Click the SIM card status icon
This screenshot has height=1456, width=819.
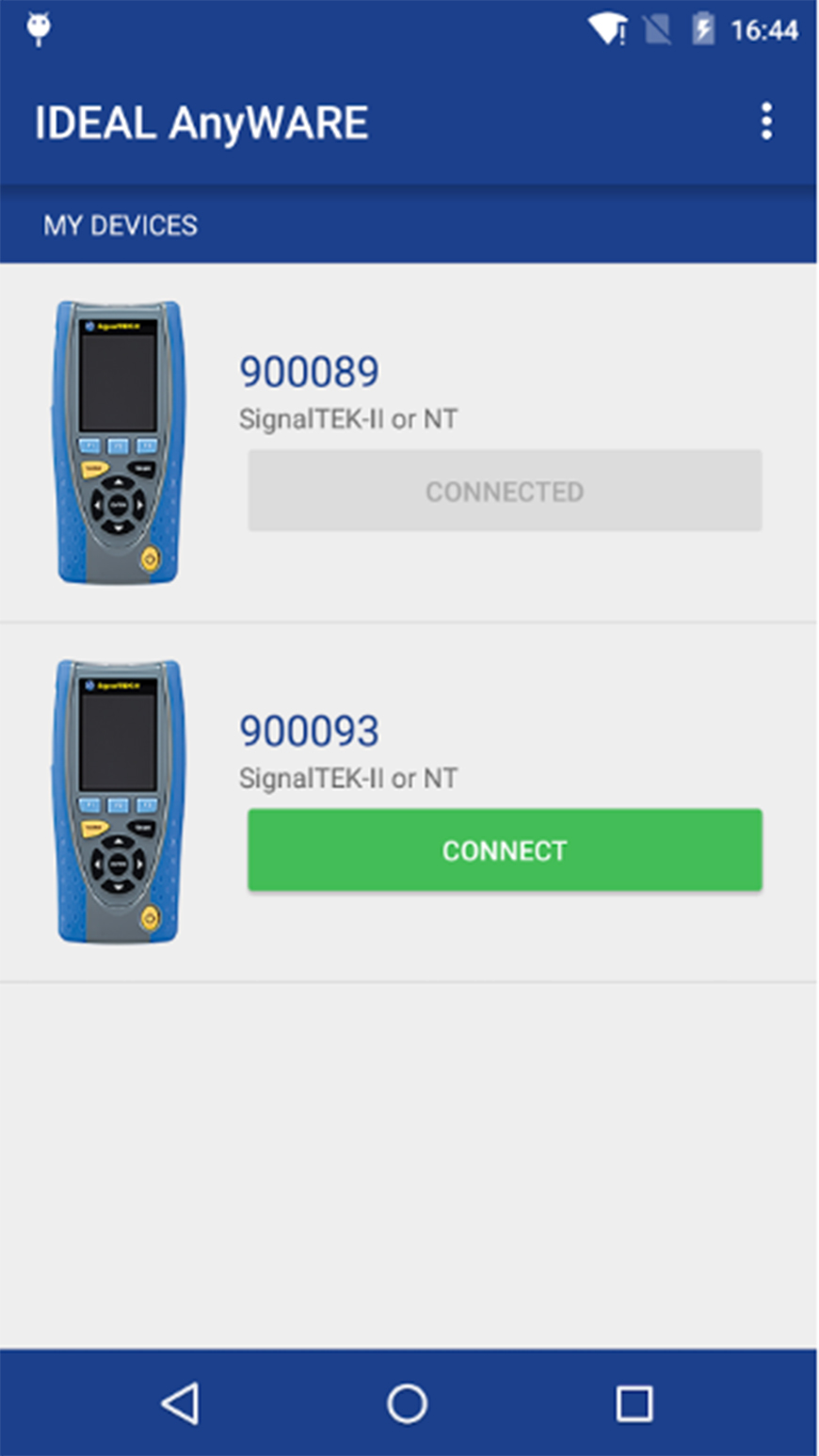(656, 28)
